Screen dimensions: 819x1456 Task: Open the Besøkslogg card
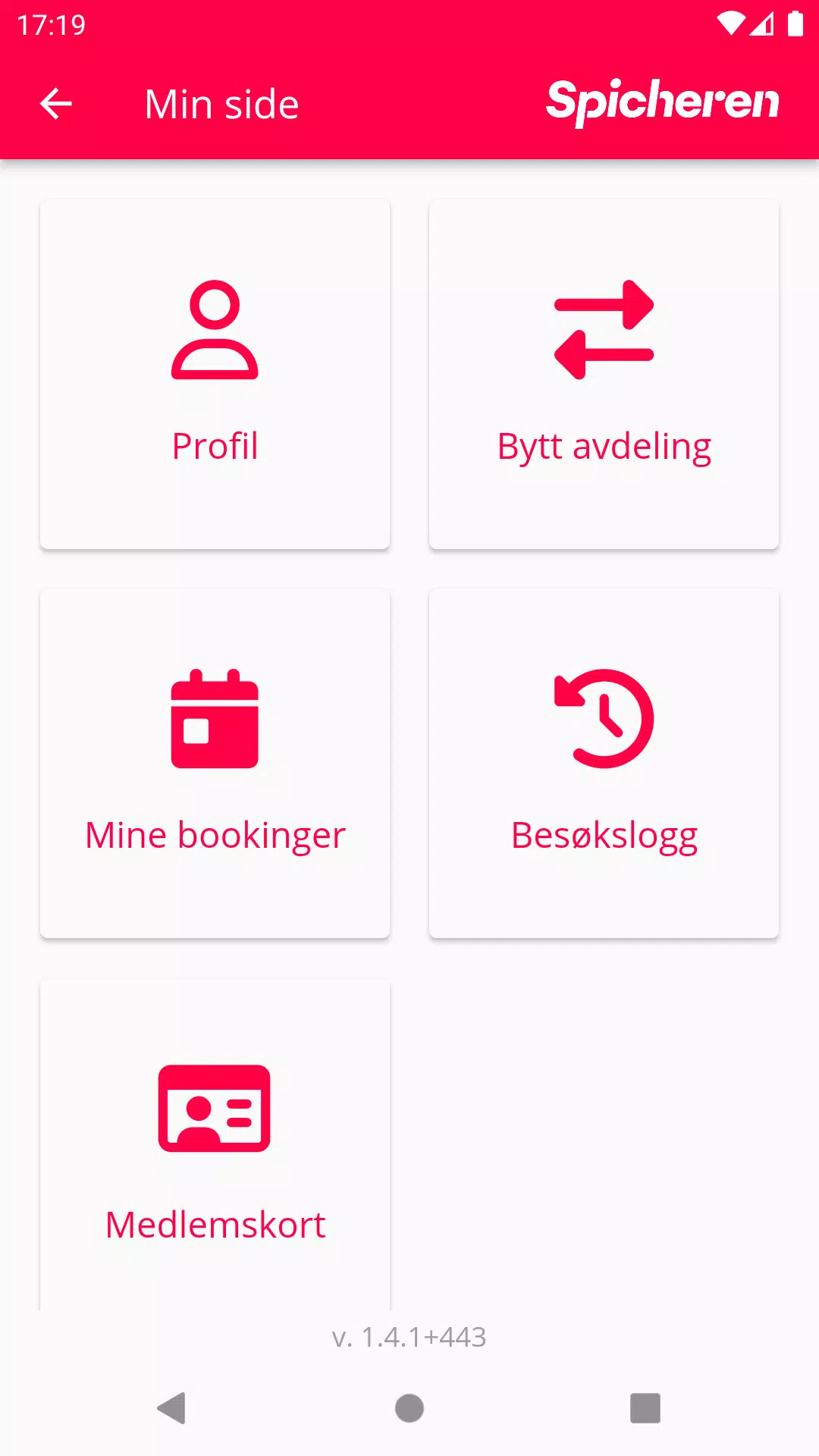point(604,764)
